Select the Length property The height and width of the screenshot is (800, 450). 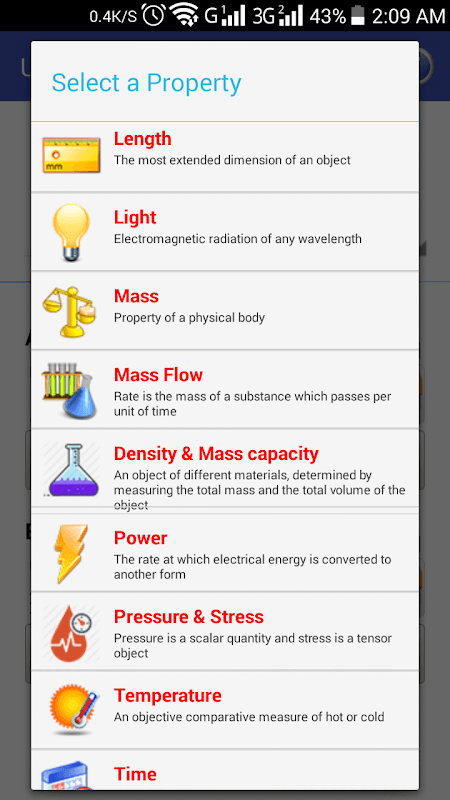click(225, 157)
